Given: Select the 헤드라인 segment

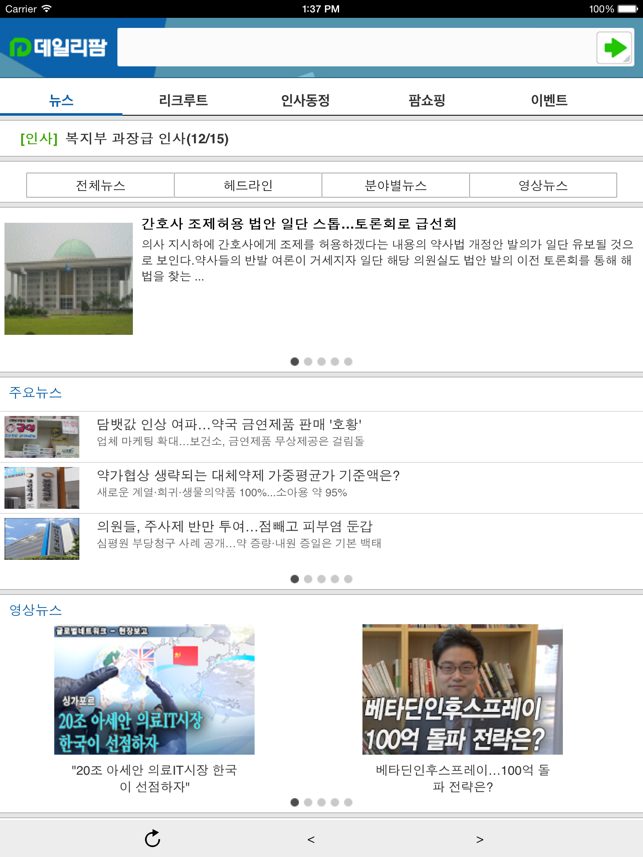Looking at the screenshot, I should (248, 185).
